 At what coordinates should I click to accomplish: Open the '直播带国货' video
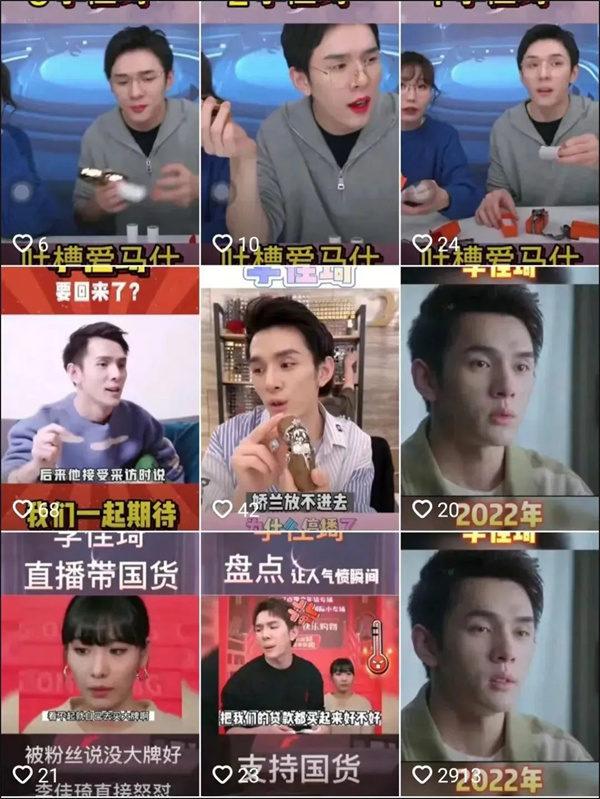[99, 664]
